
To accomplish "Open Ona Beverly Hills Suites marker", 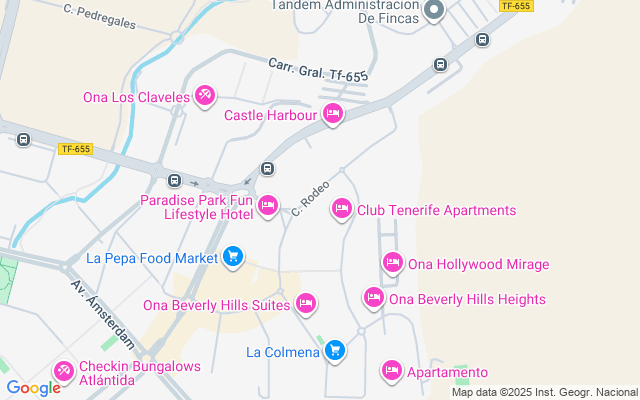I will [306, 303].
